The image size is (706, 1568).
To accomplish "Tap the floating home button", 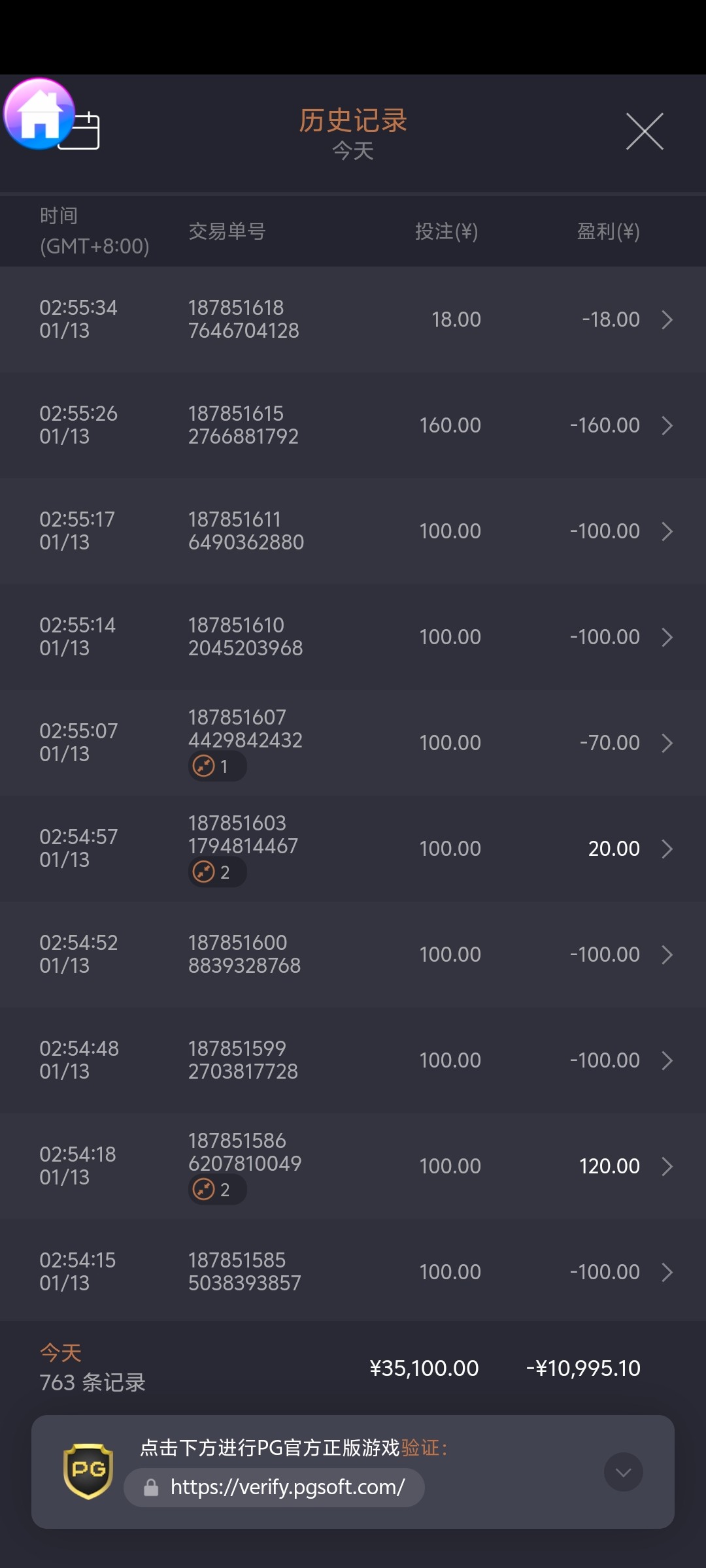I will [x=39, y=114].
